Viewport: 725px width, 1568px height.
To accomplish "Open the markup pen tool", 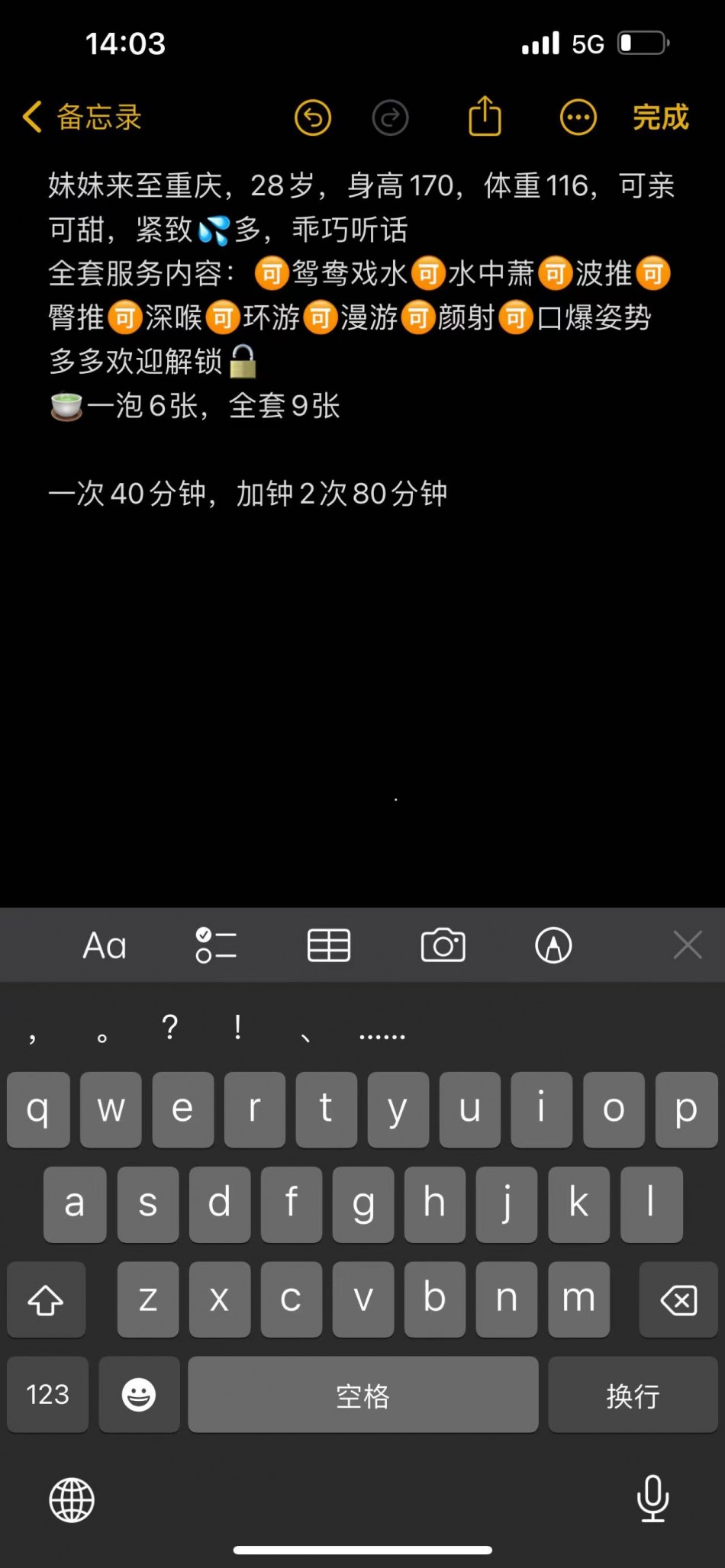I will point(553,946).
